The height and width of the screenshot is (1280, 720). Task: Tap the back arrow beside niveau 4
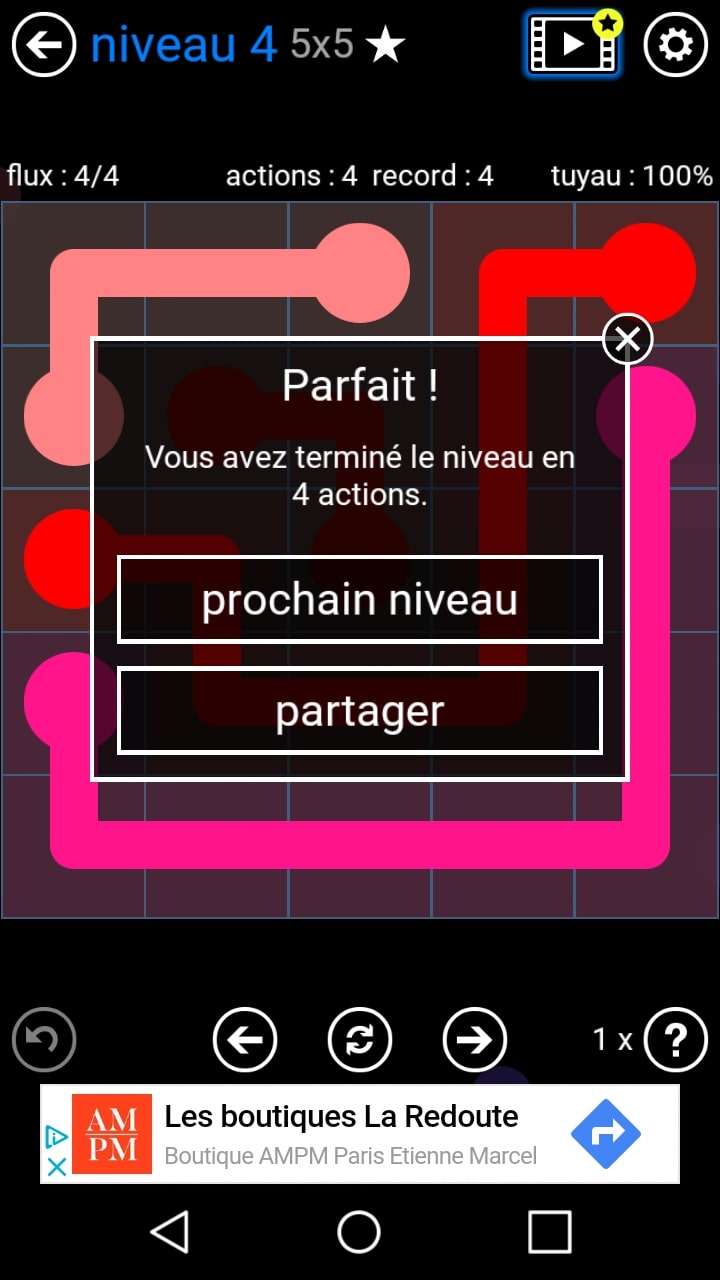tap(44, 45)
